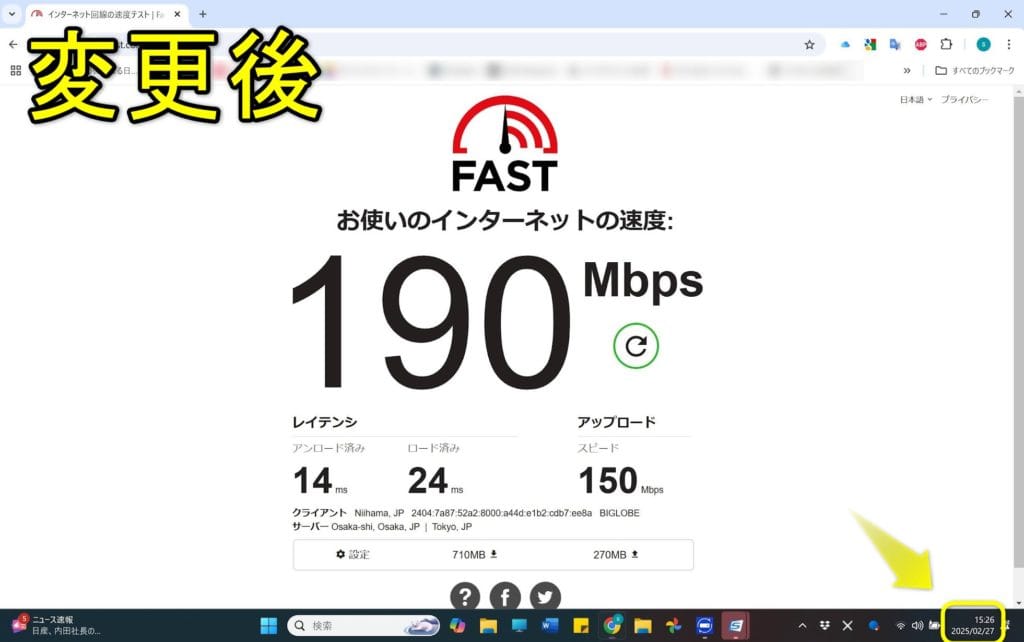Screen dimensions: 1024x642
Task: Share the result on Facebook
Action: coord(505,597)
